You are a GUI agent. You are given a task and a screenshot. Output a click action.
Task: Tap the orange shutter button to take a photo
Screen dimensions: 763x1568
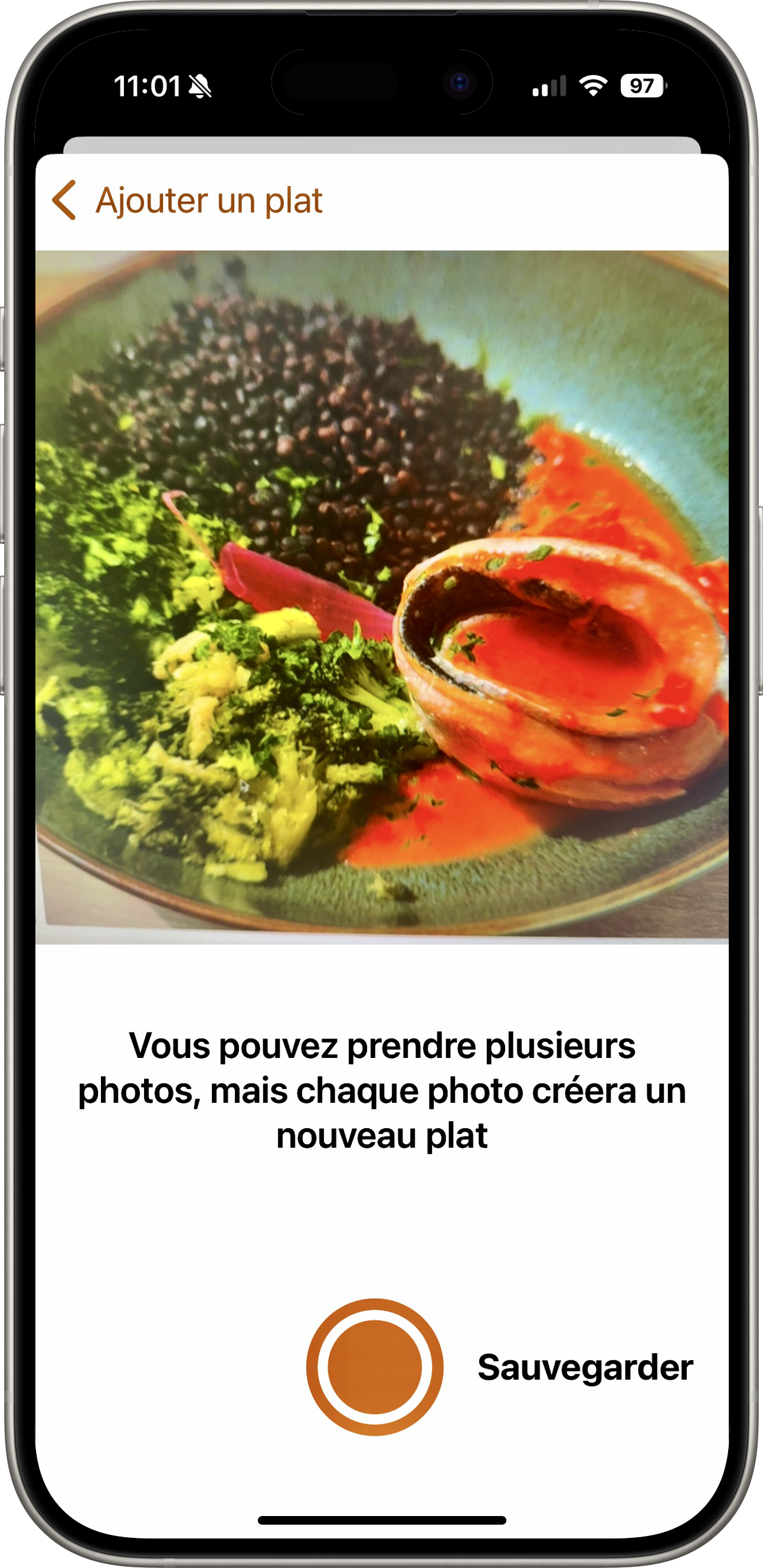click(x=375, y=1367)
